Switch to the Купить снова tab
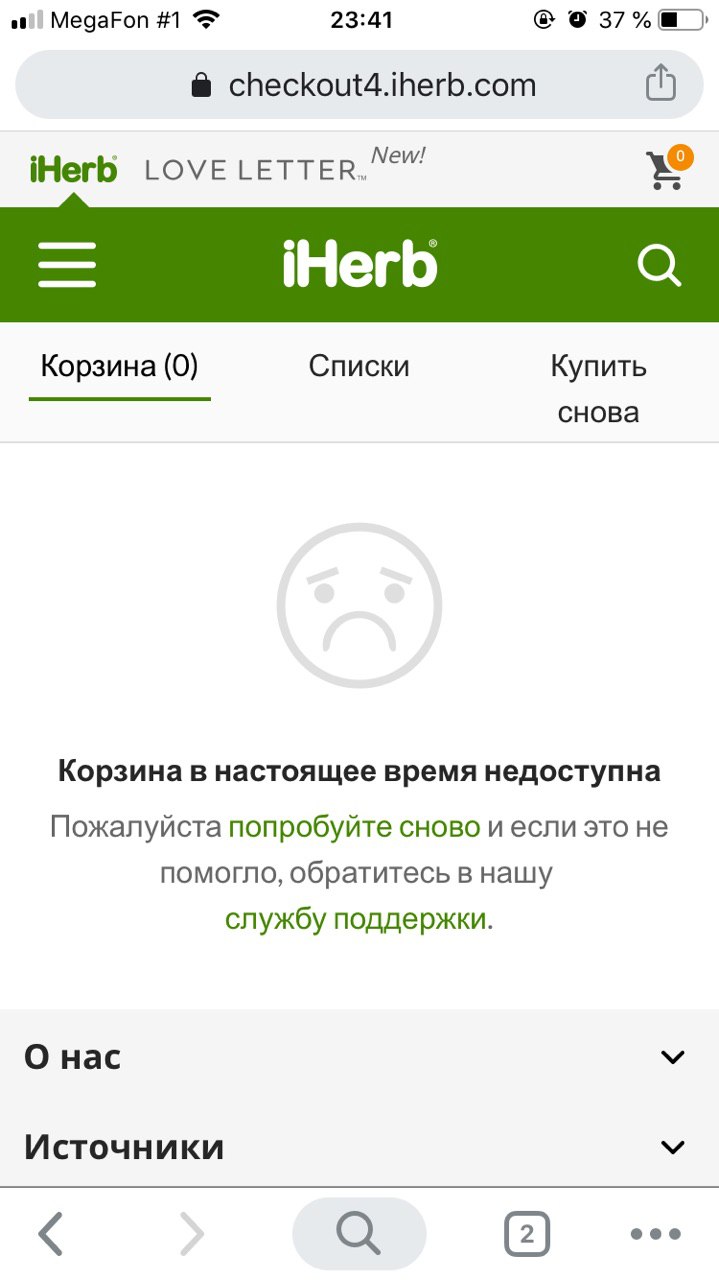 click(598, 389)
